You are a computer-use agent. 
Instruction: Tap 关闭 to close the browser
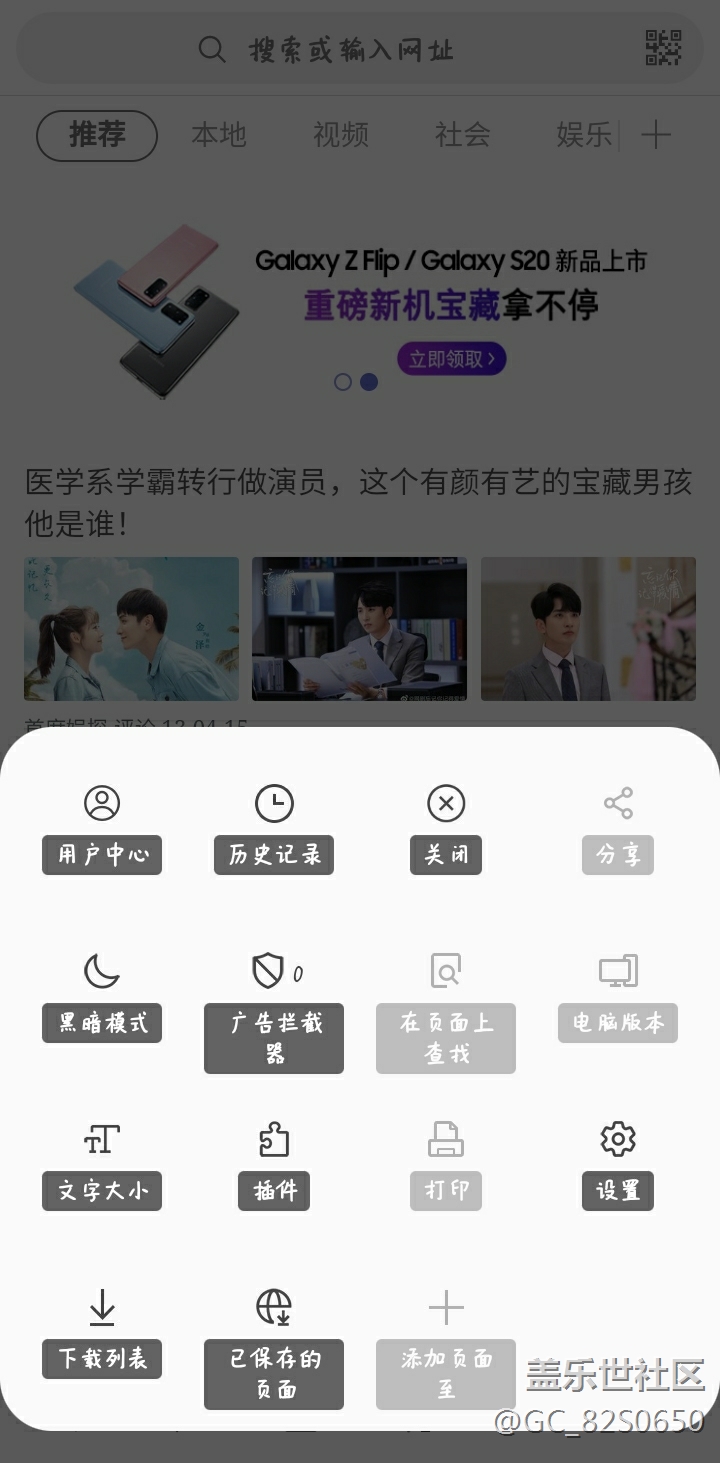(446, 827)
